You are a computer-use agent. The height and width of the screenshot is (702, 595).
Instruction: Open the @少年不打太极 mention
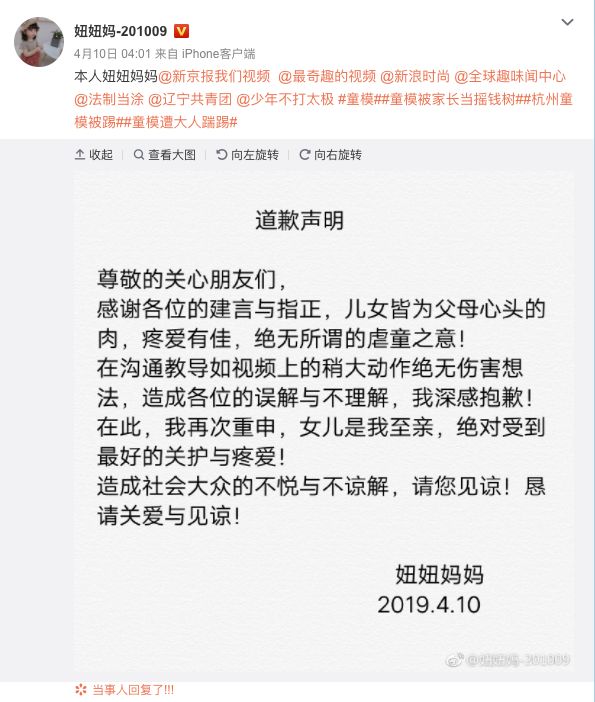point(285,99)
